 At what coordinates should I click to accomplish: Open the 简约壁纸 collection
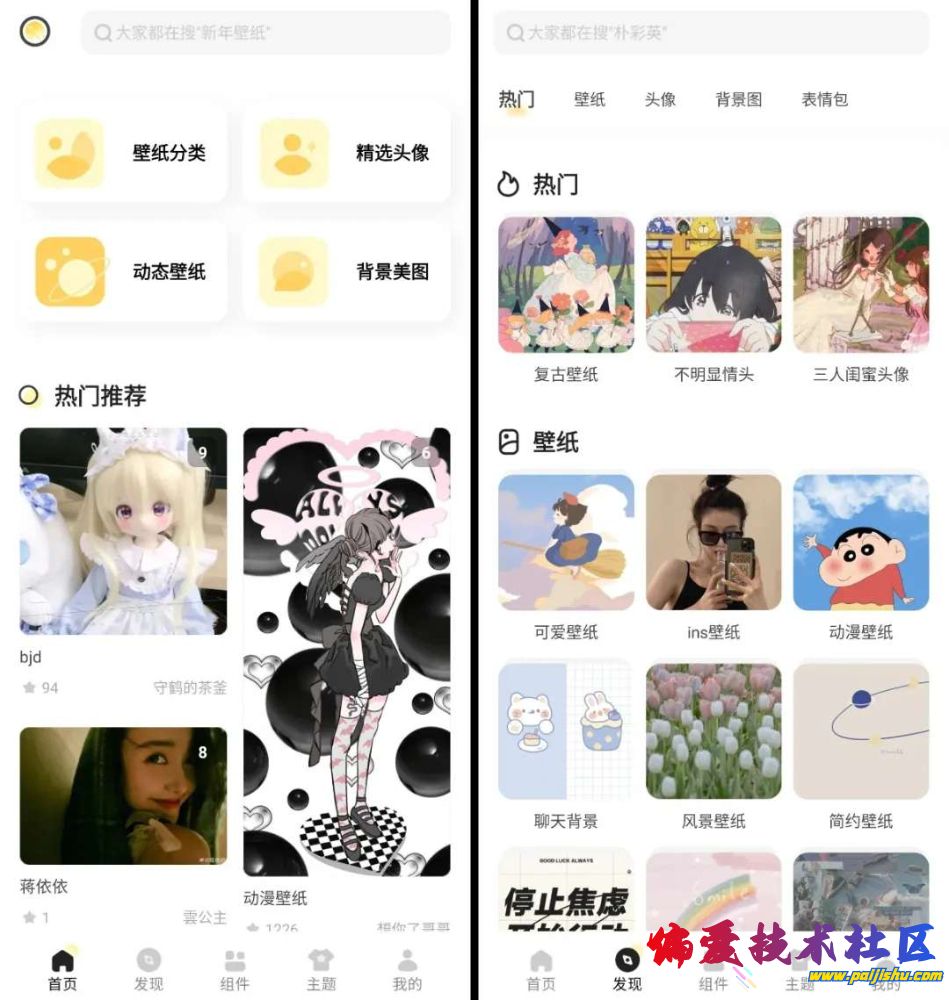coord(861,730)
